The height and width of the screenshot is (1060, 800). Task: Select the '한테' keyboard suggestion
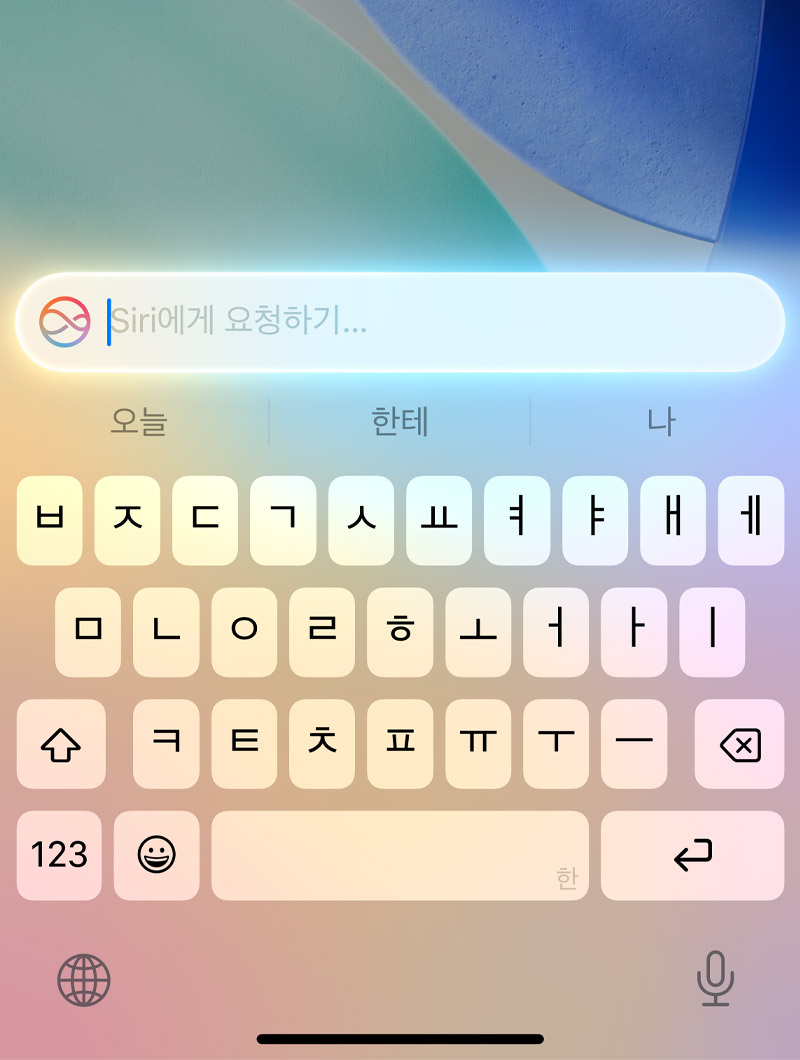tap(400, 422)
